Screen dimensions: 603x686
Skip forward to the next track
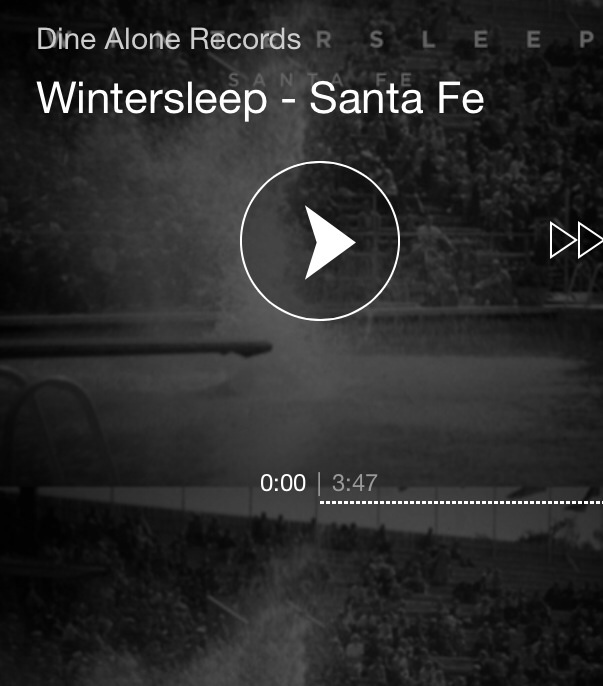coord(578,241)
